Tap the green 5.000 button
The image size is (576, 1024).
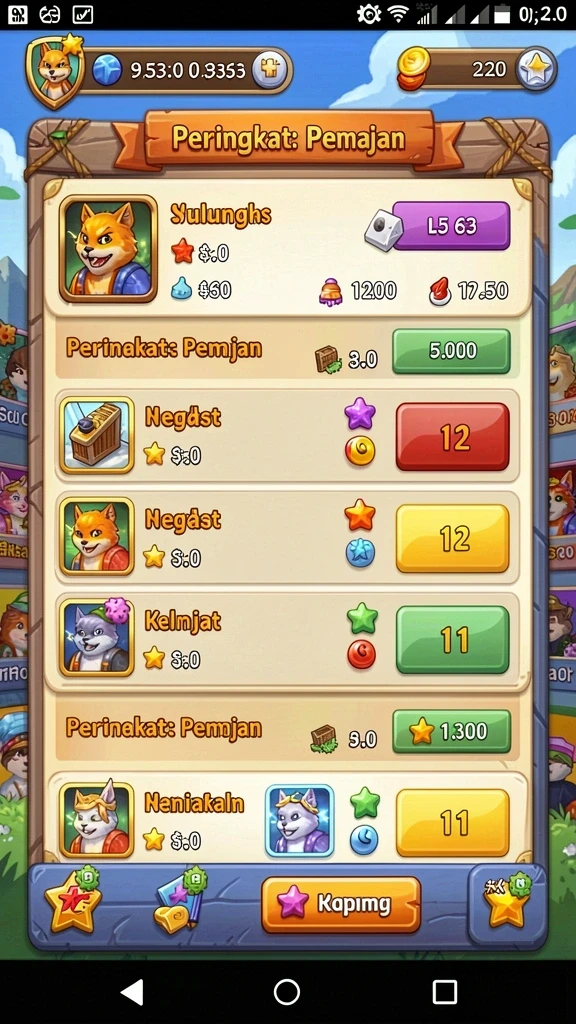click(451, 351)
